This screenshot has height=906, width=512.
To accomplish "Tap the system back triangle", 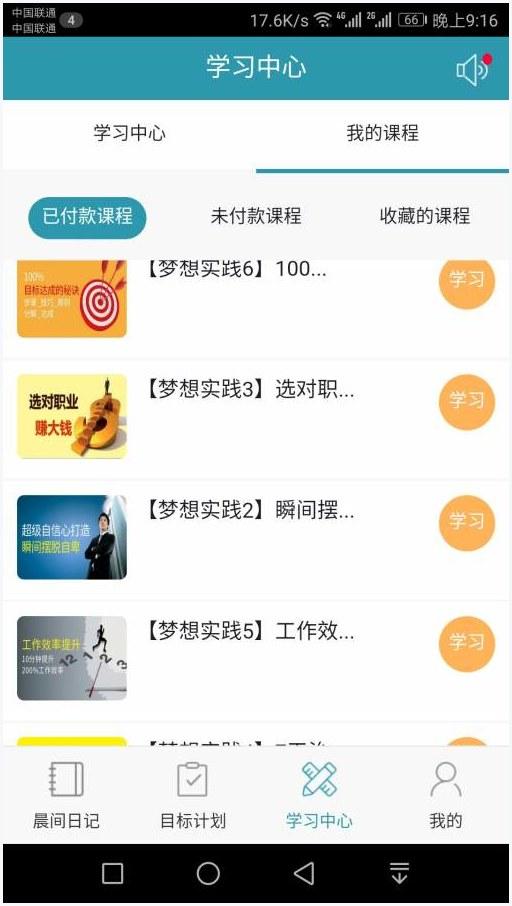I will click(x=305, y=873).
